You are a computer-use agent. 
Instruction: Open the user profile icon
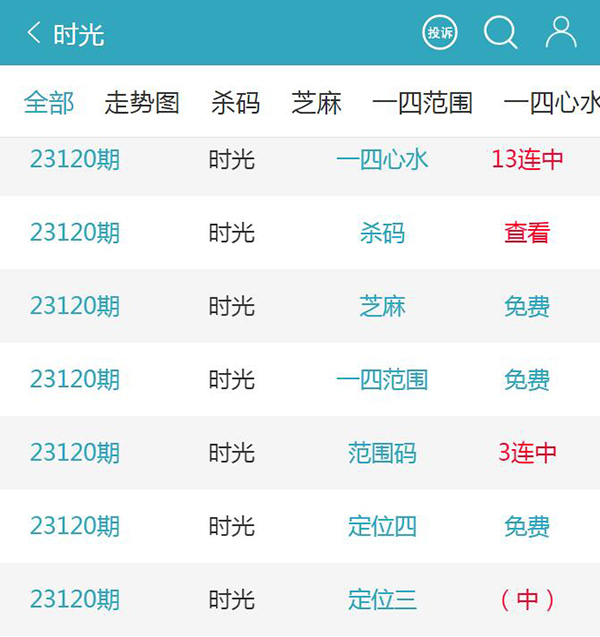561,33
